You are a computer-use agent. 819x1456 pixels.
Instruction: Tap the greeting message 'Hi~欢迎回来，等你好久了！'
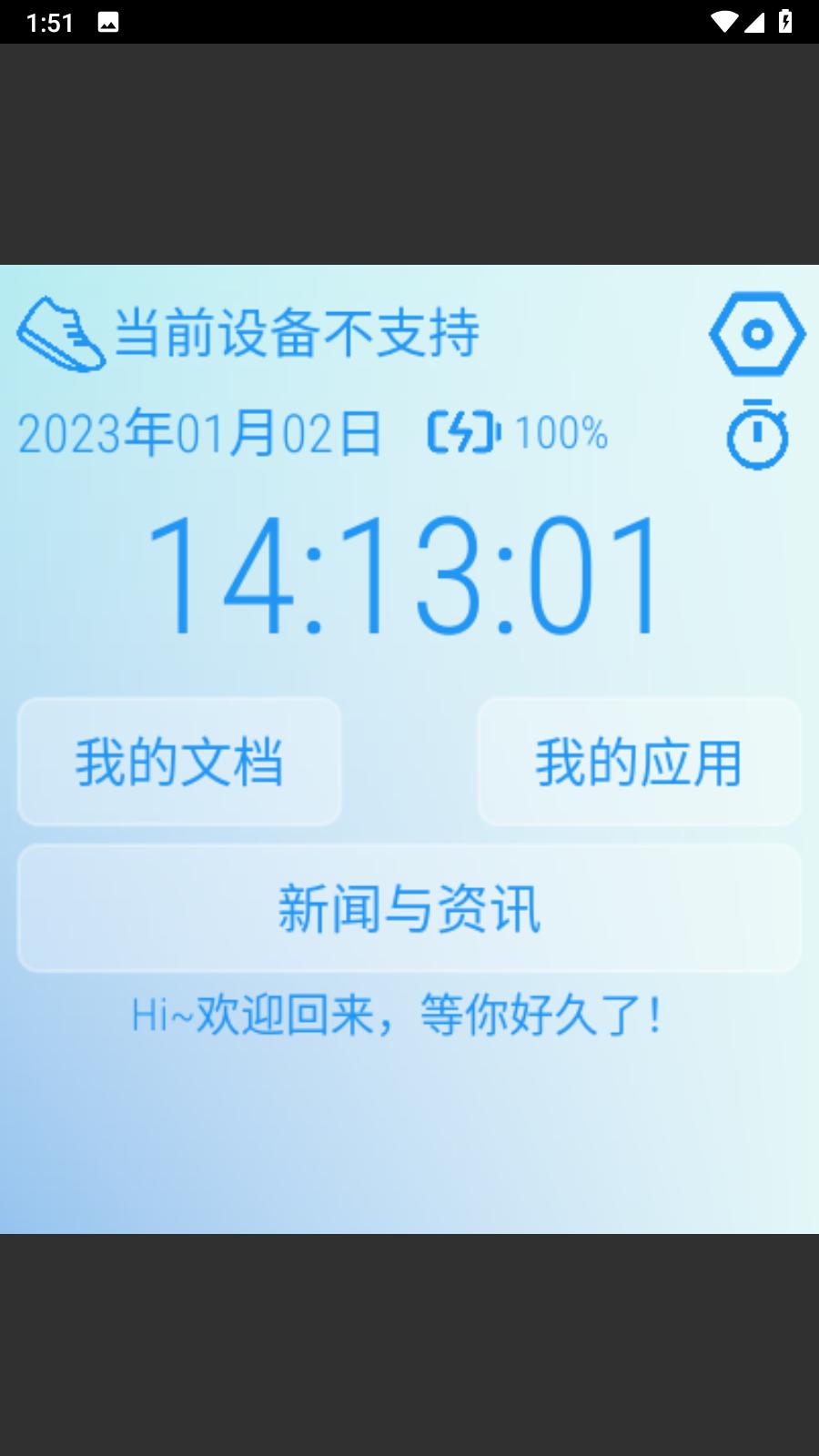396,1016
